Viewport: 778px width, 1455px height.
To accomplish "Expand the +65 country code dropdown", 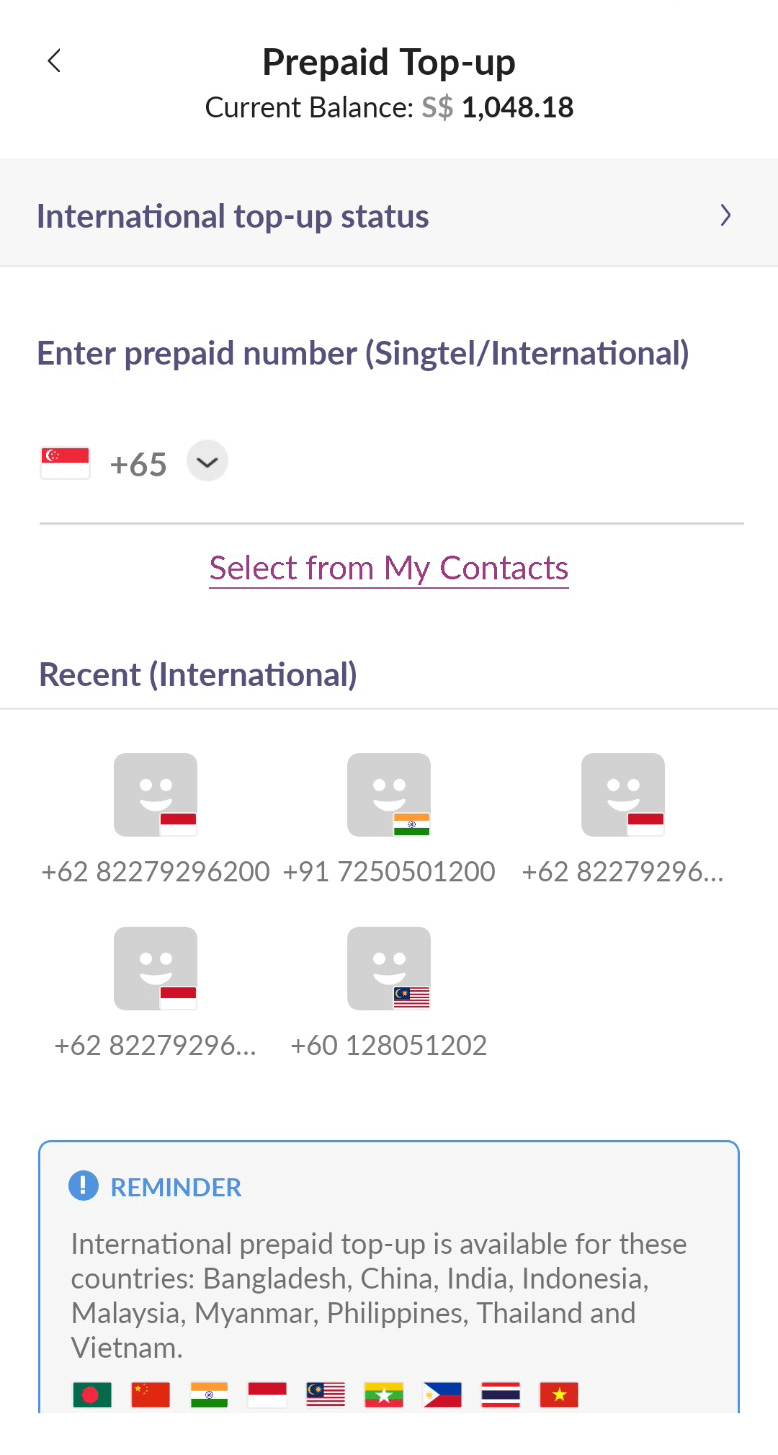I will tap(208, 462).
